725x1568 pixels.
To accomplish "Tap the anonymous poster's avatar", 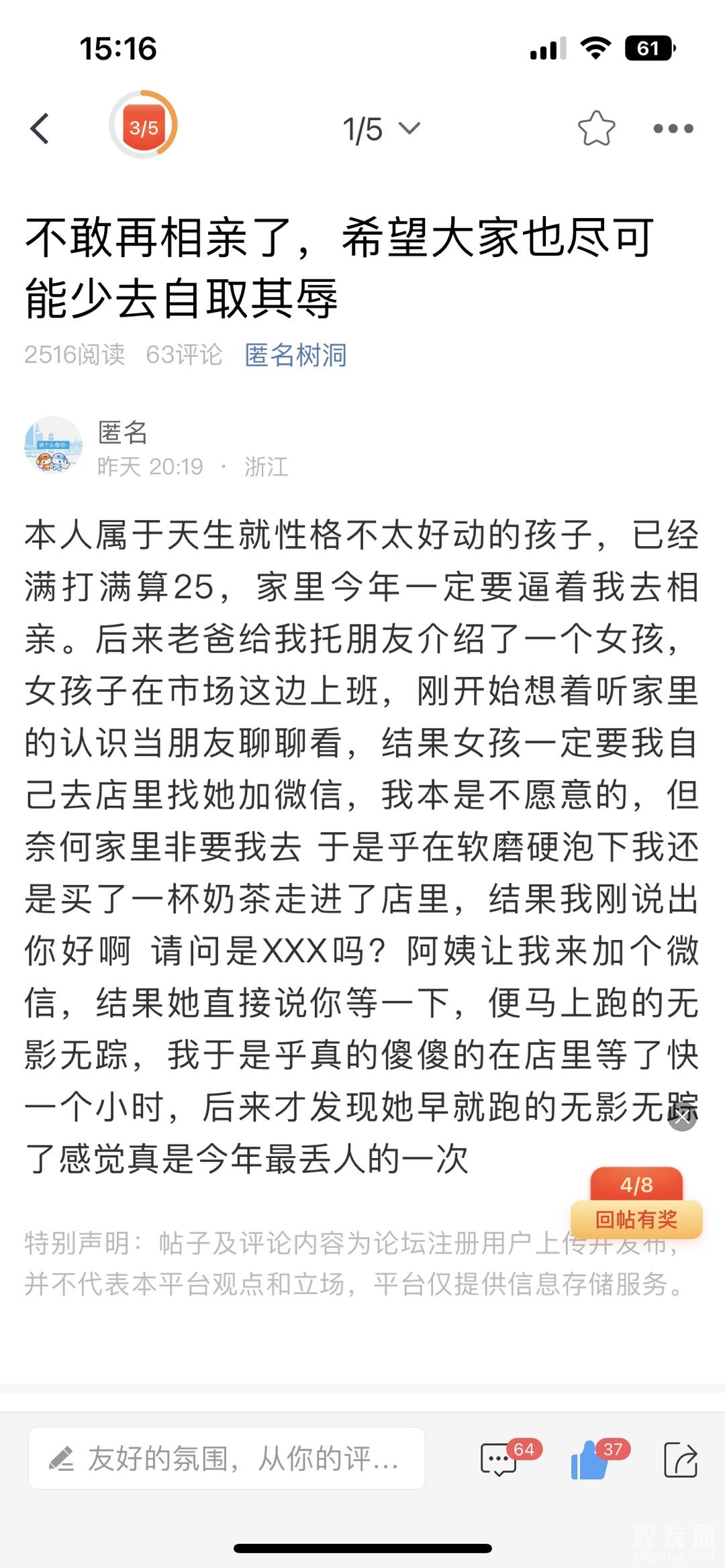I will 53,446.
